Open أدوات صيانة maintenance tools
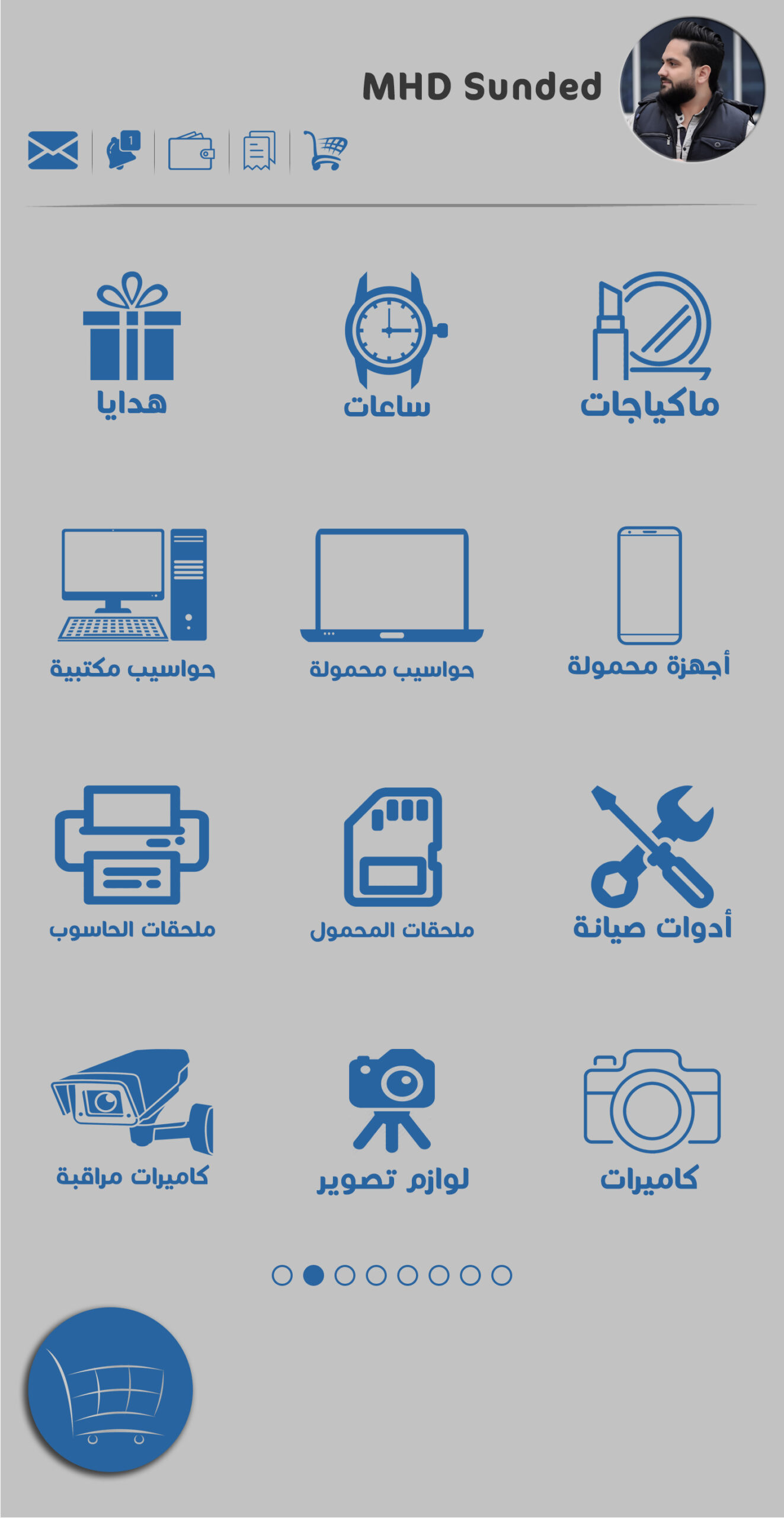The image size is (784, 1518). tap(652, 861)
